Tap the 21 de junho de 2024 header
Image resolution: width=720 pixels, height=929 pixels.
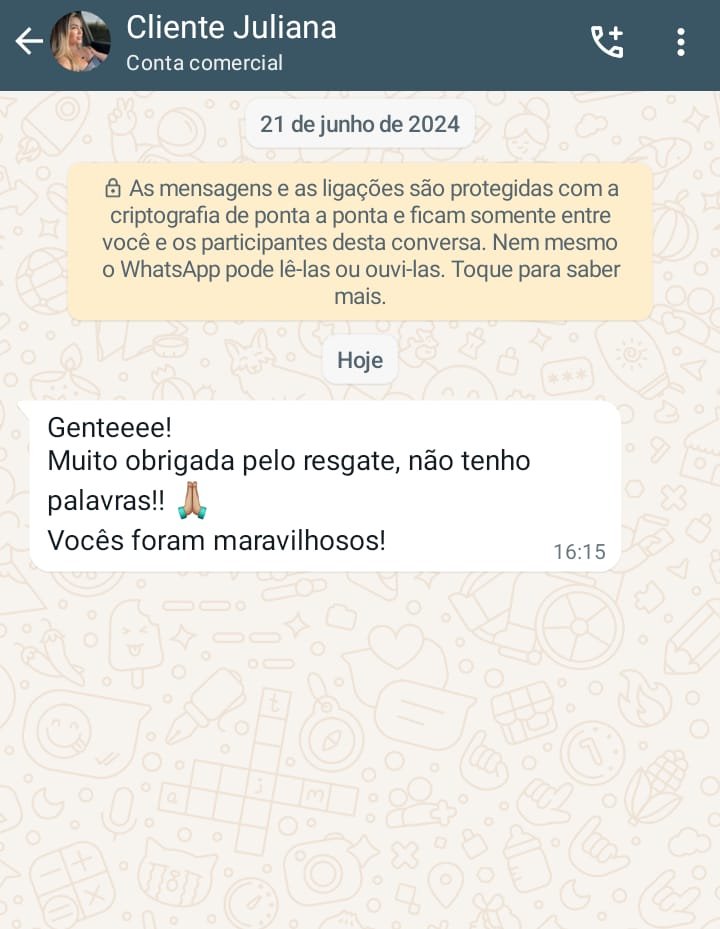pyautogui.click(x=359, y=124)
